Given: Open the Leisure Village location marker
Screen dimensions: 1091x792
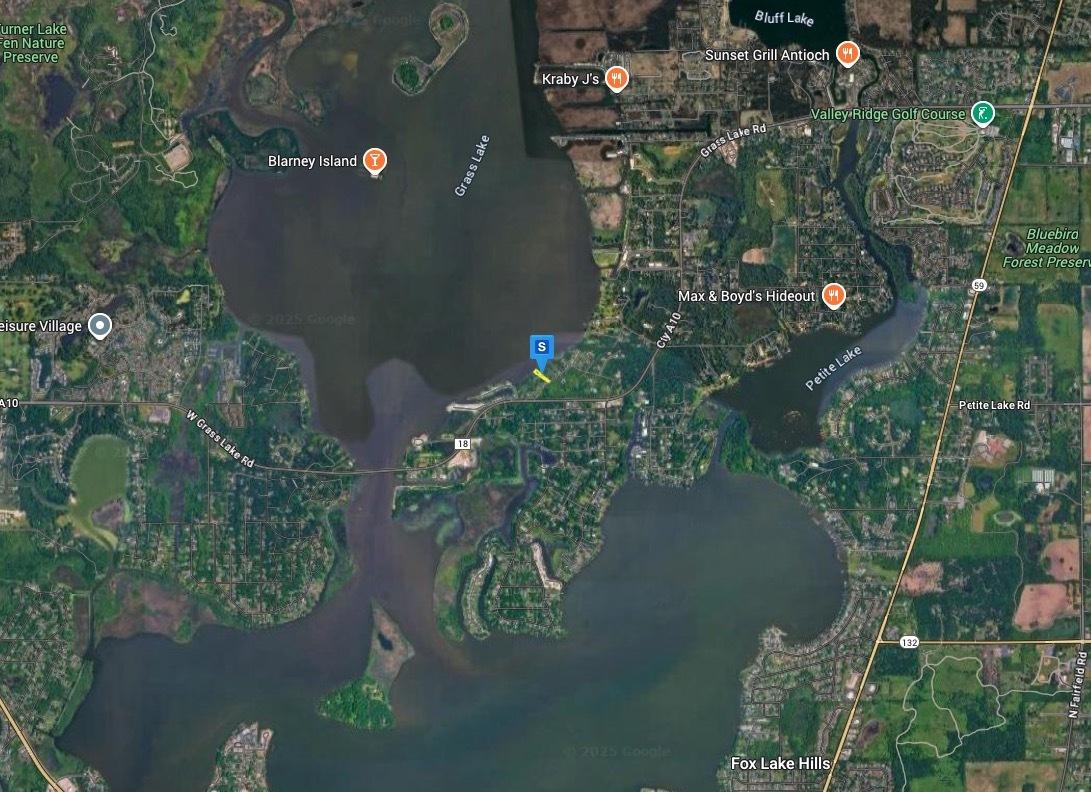Looking at the screenshot, I should point(99,325).
